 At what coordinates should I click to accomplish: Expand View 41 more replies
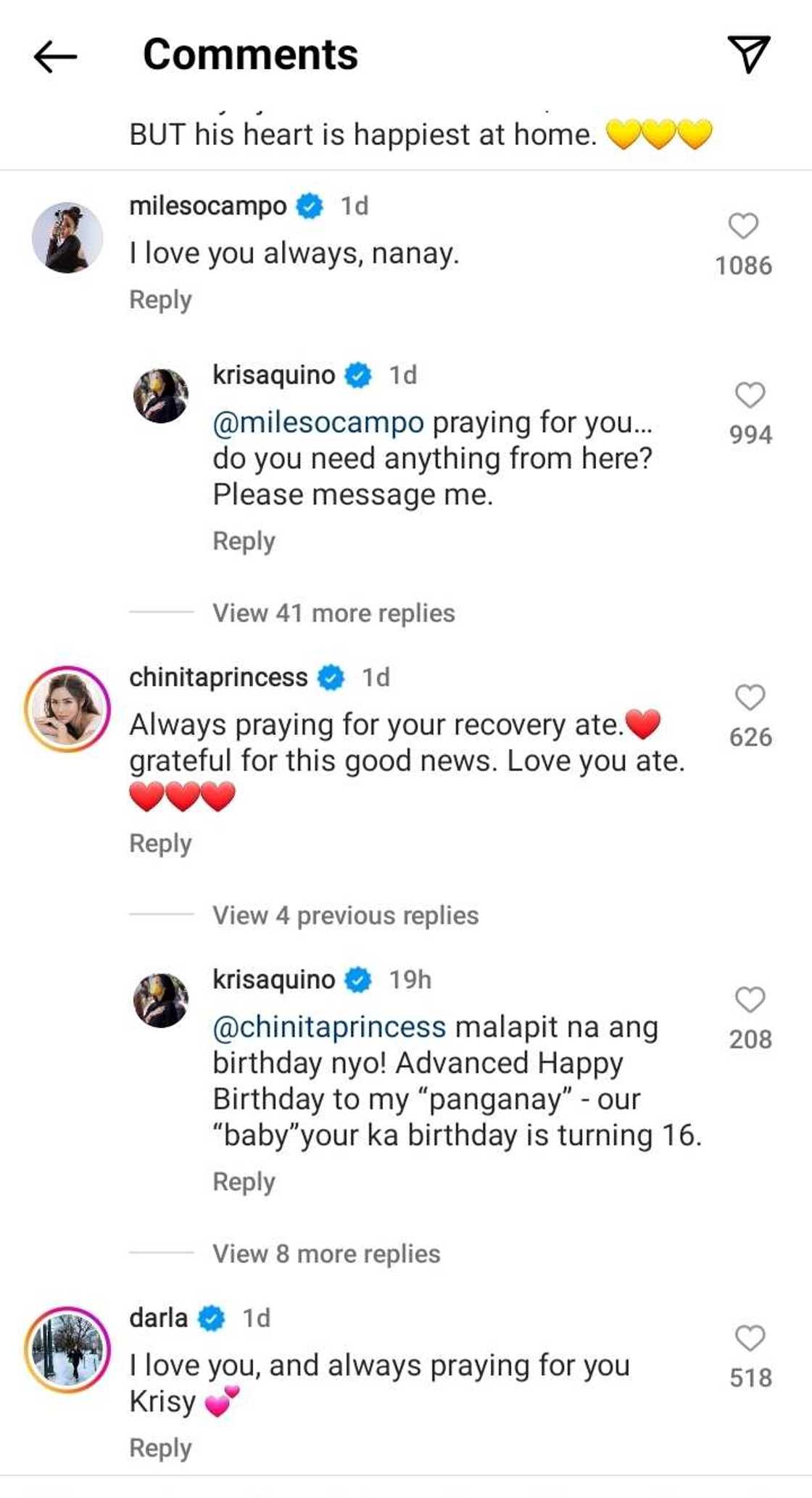pos(333,613)
